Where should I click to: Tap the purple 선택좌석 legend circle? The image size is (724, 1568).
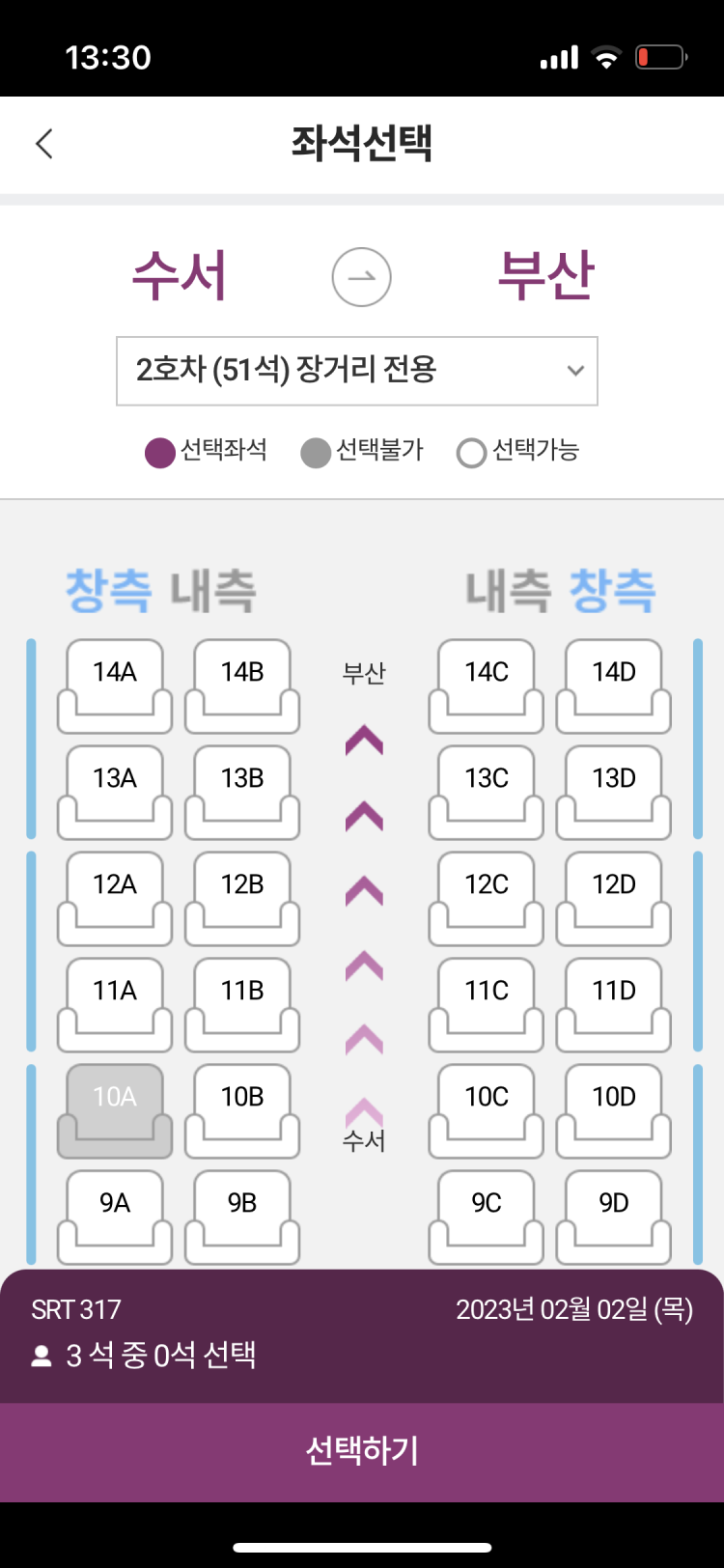(x=158, y=451)
